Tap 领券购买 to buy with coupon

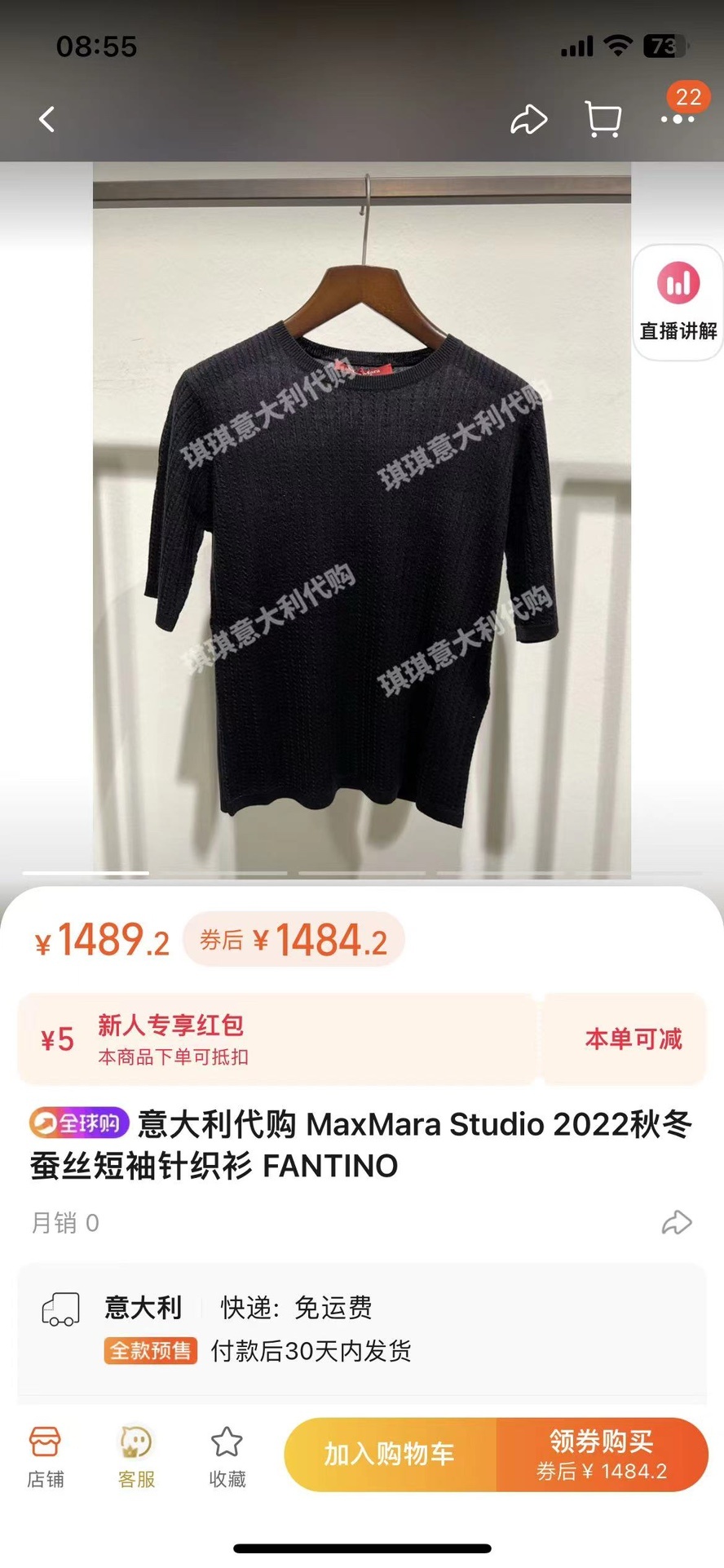602,1455
